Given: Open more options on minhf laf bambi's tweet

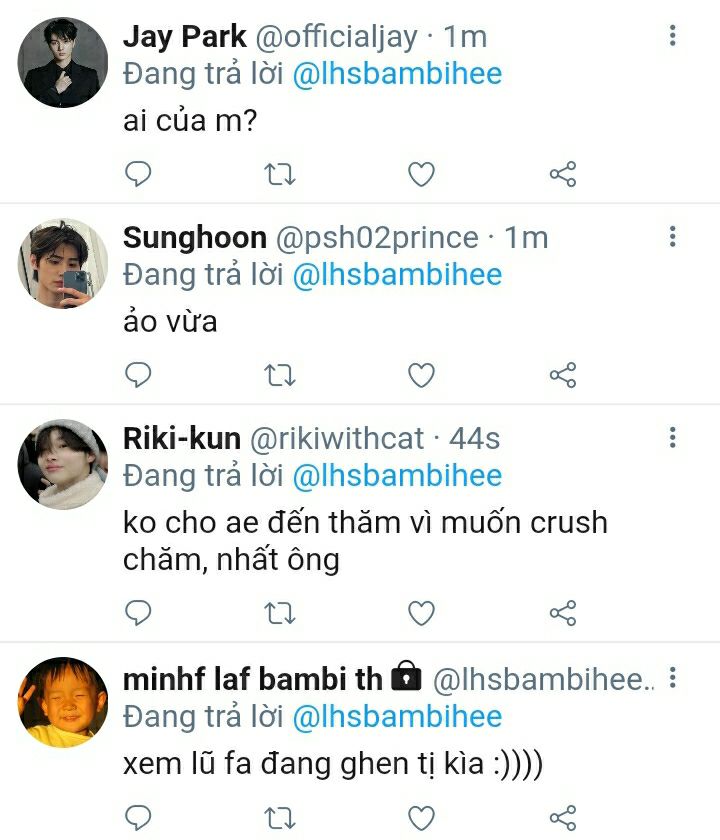Looking at the screenshot, I should 673,679.
